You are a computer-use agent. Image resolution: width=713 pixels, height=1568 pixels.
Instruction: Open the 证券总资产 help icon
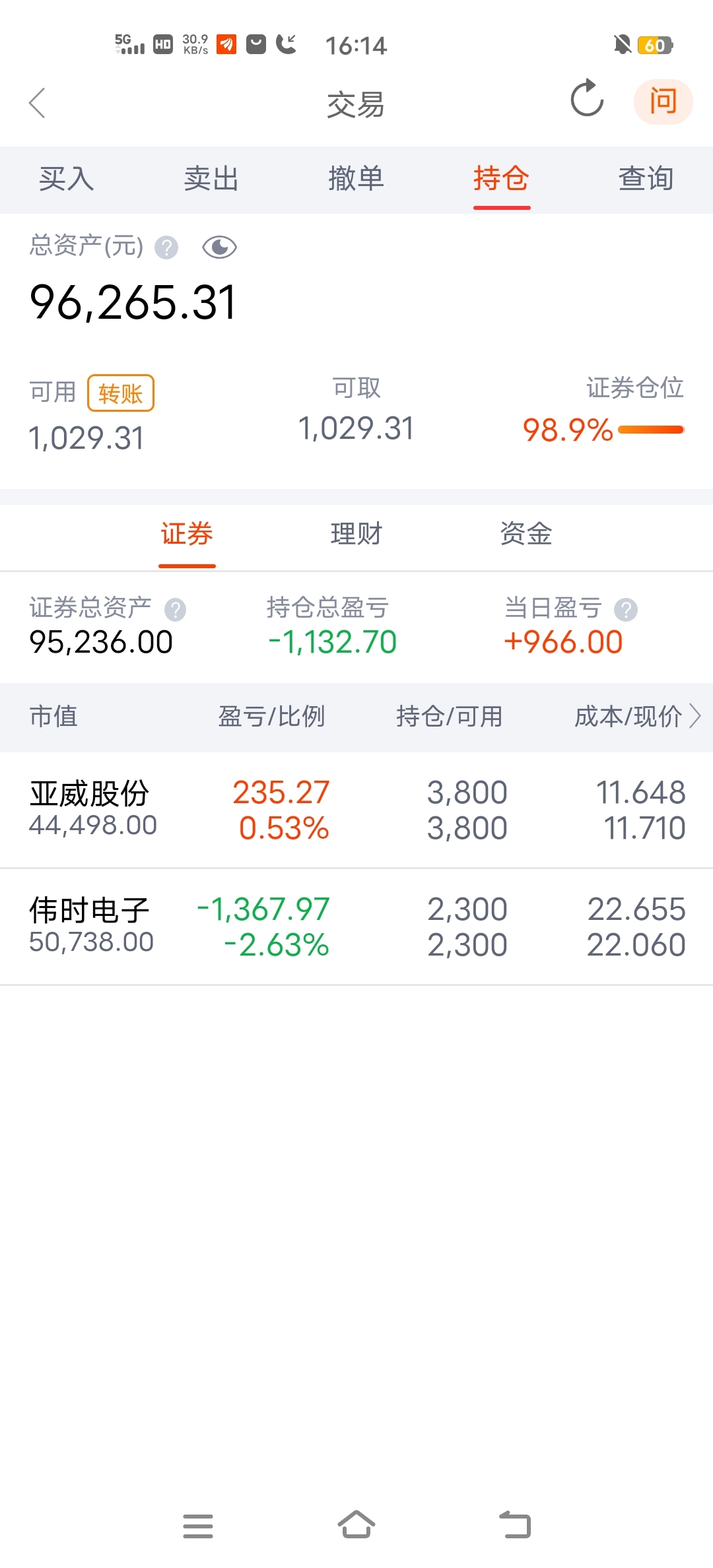point(175,608)
